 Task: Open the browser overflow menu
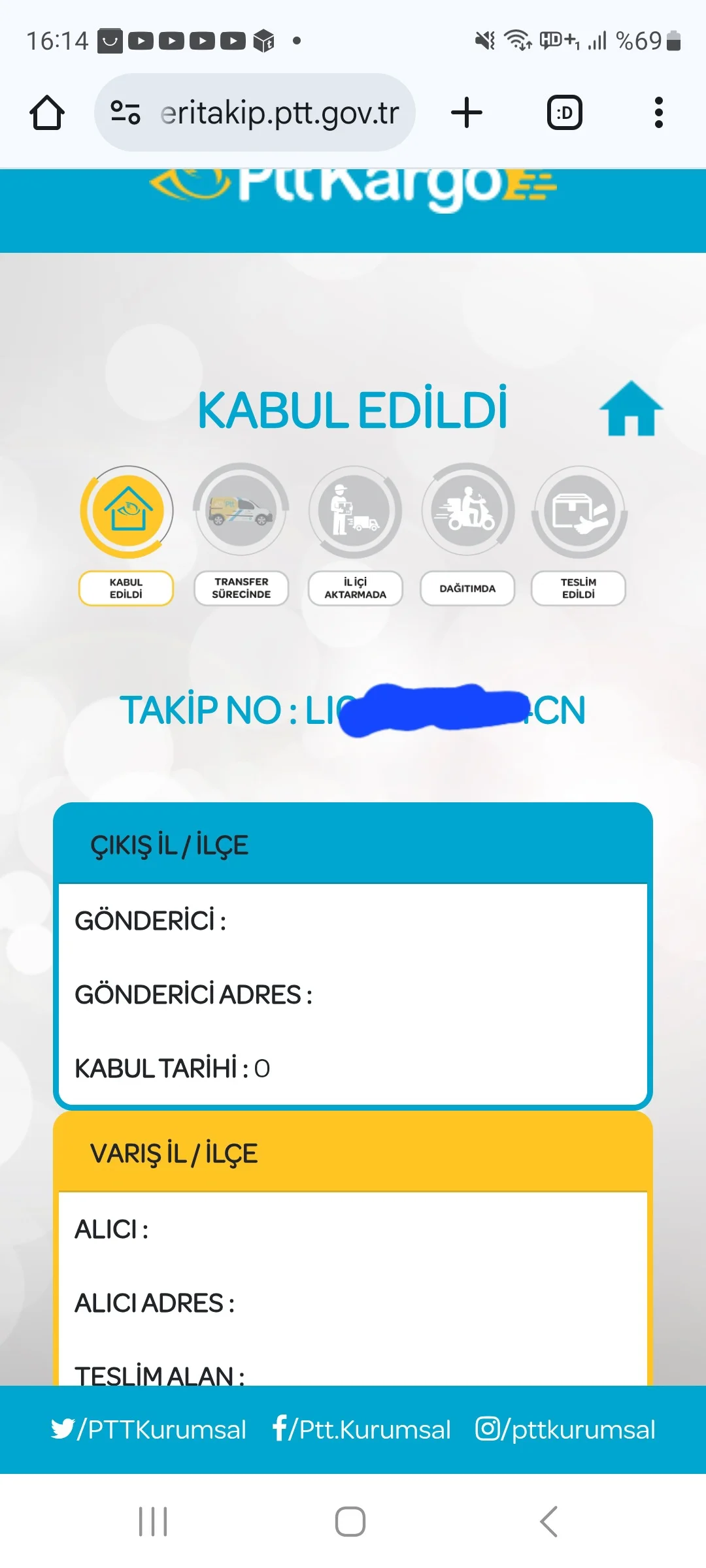pyautogui.click(x=658, y=112)
